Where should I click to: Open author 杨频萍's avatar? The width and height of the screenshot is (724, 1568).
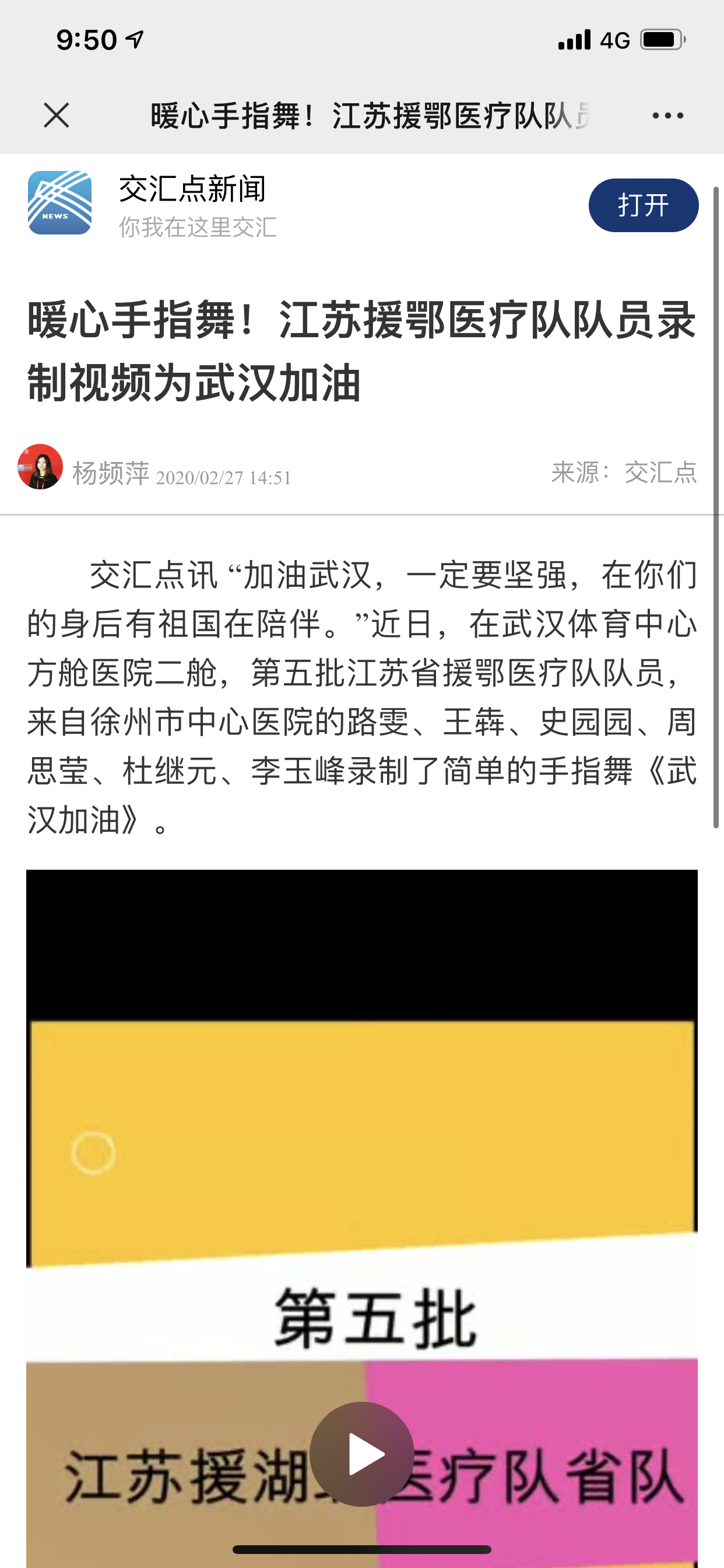[x=40, y=467]
